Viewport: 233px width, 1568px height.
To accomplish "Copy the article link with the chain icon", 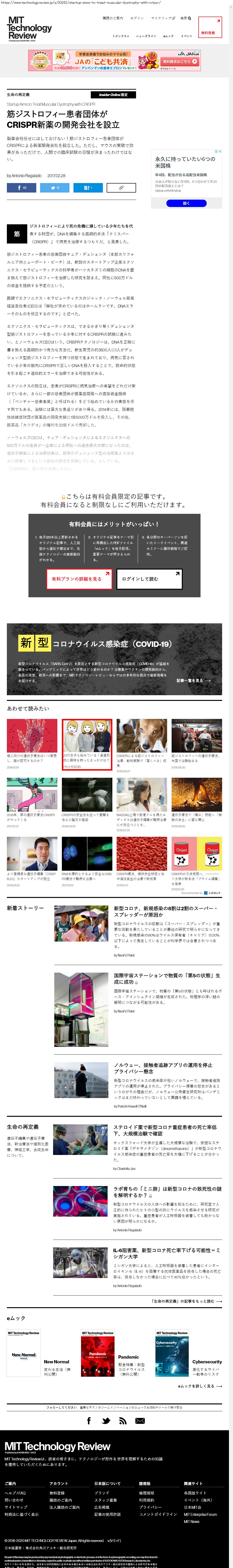I will (121, 188).
